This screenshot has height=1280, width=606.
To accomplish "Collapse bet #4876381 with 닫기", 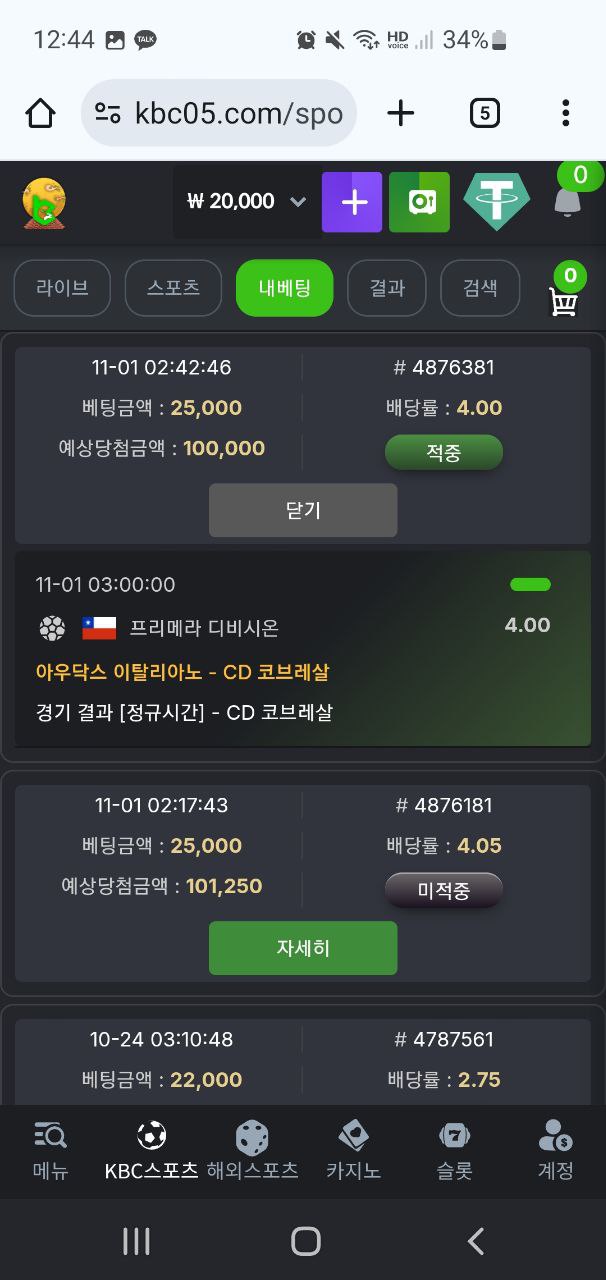I will [303, 510].
